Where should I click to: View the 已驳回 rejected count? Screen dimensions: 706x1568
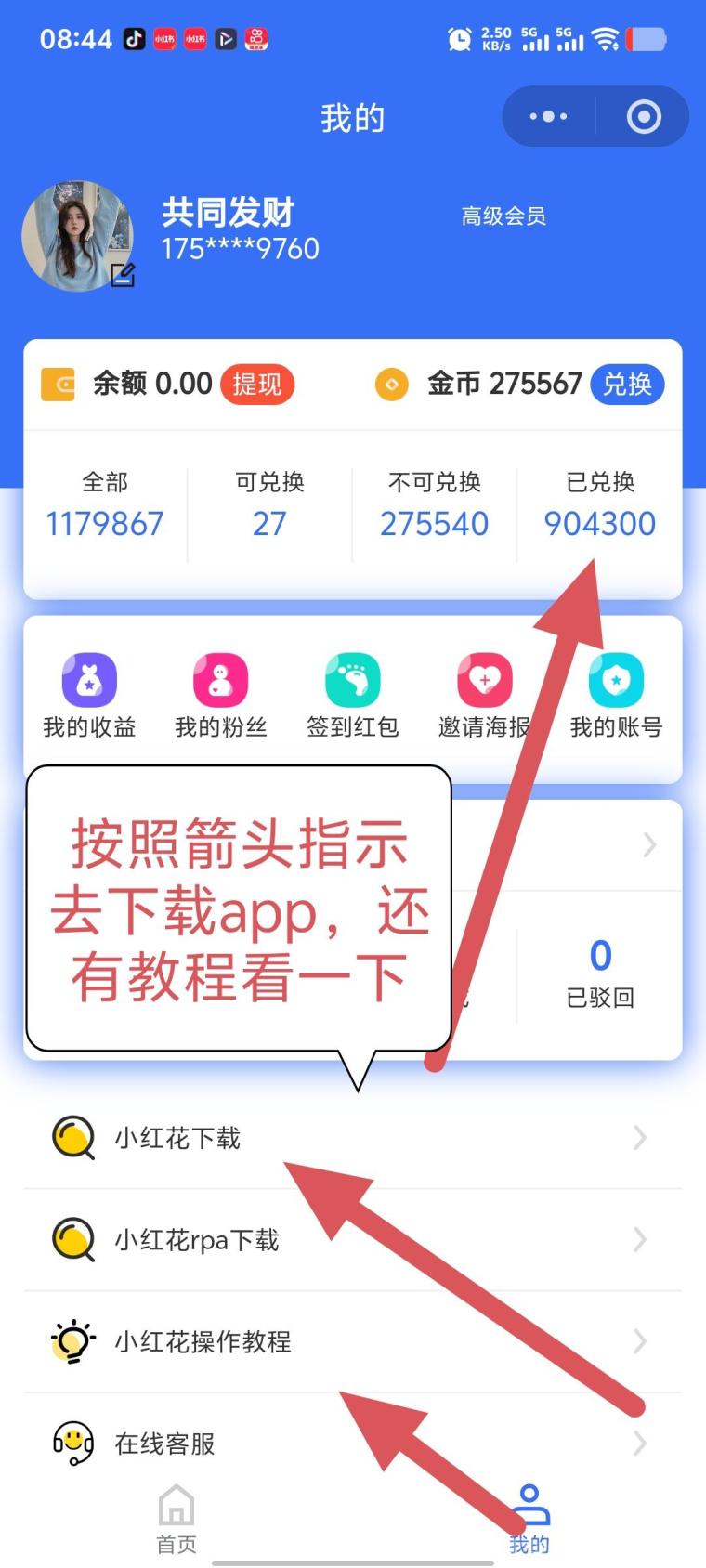tap(600, 973)
